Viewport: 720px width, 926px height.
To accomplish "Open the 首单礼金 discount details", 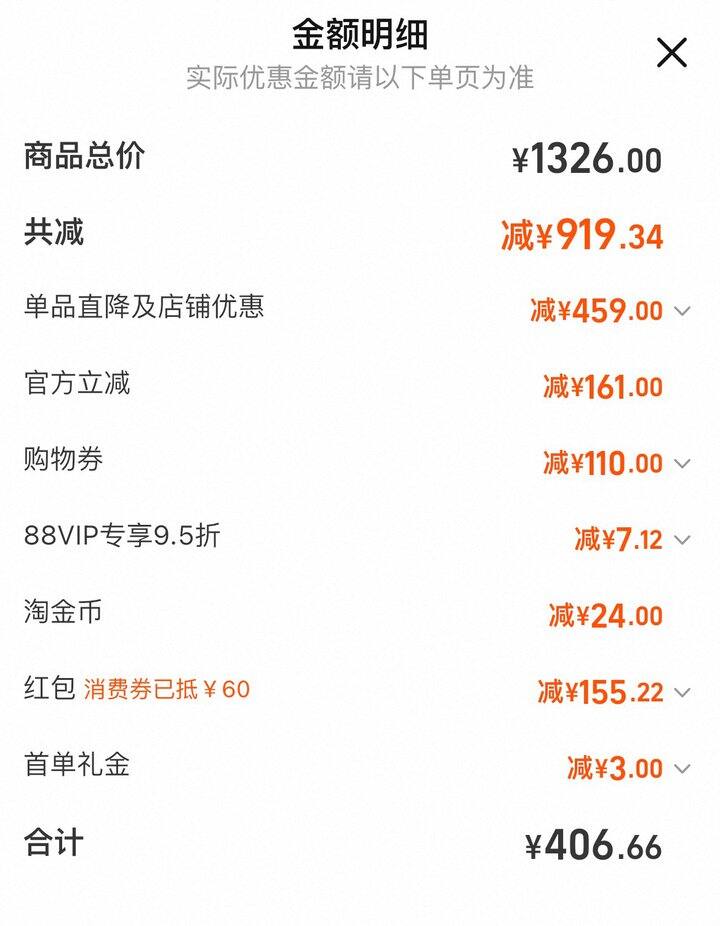I will 682,769.
